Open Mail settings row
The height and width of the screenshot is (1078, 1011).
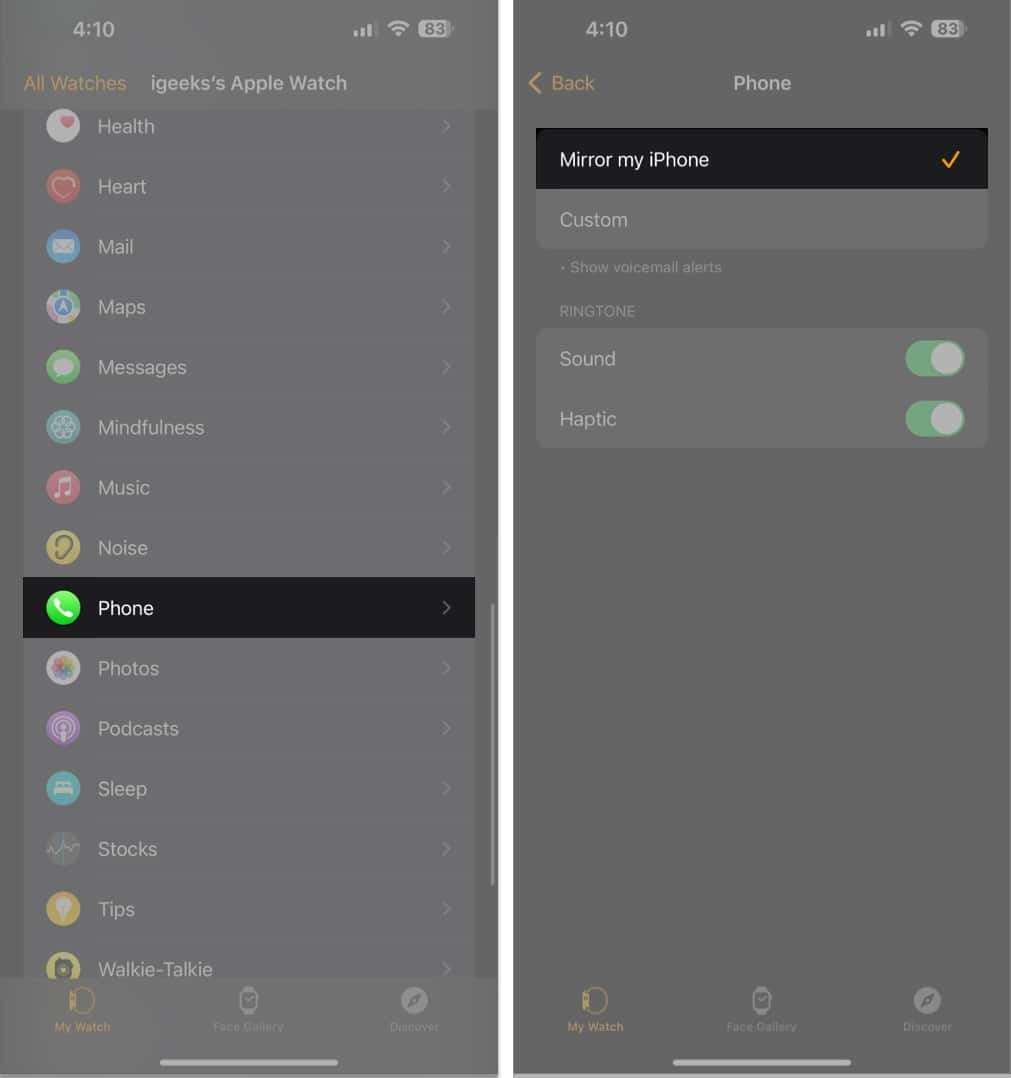pyautogui.click(x=248, y=247)
